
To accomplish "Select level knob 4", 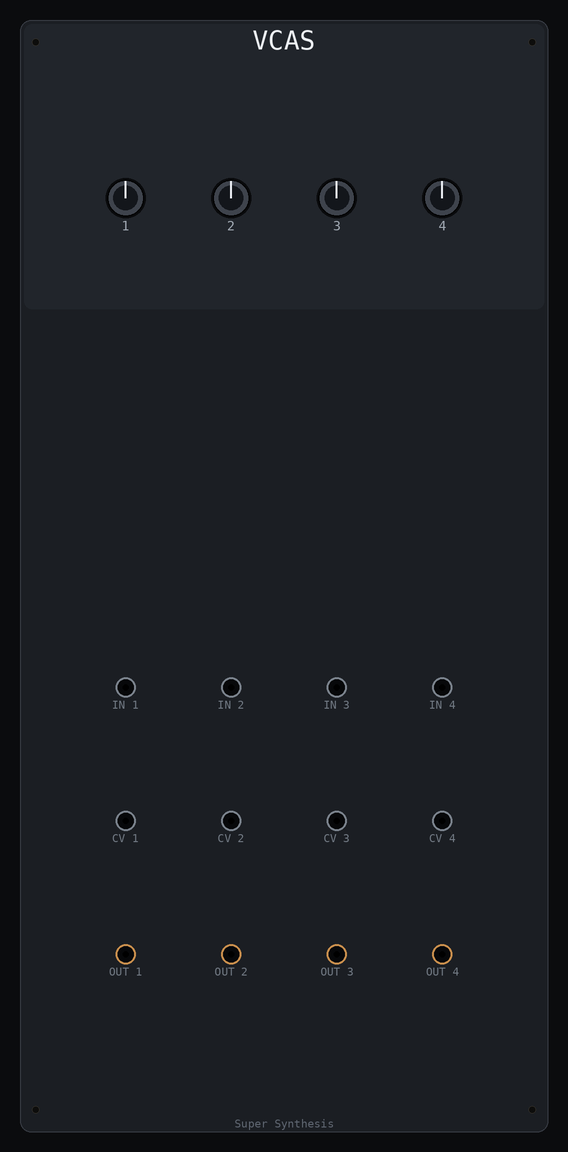I will point(442,198).
